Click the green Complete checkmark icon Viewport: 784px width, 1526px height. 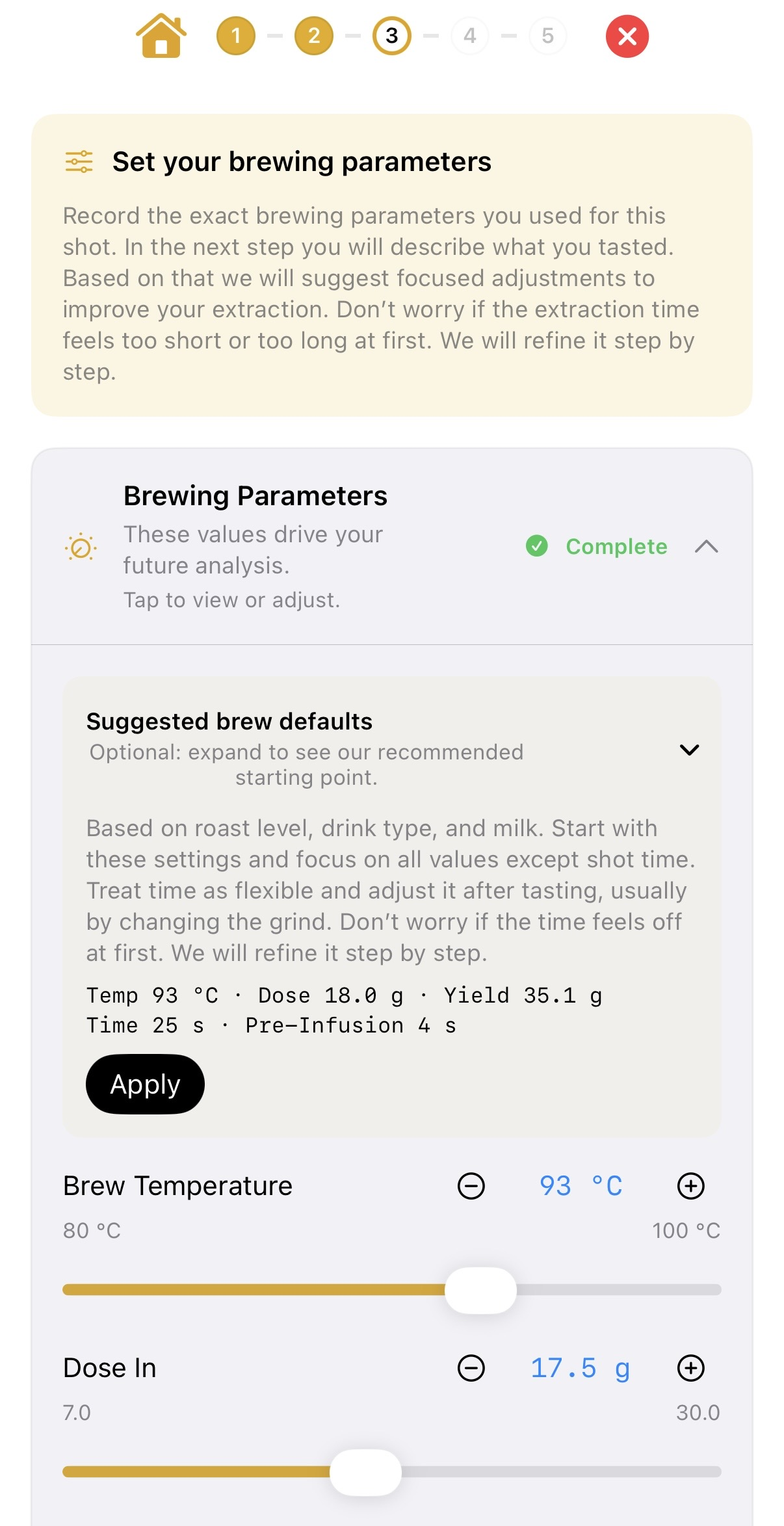(537, 547)
